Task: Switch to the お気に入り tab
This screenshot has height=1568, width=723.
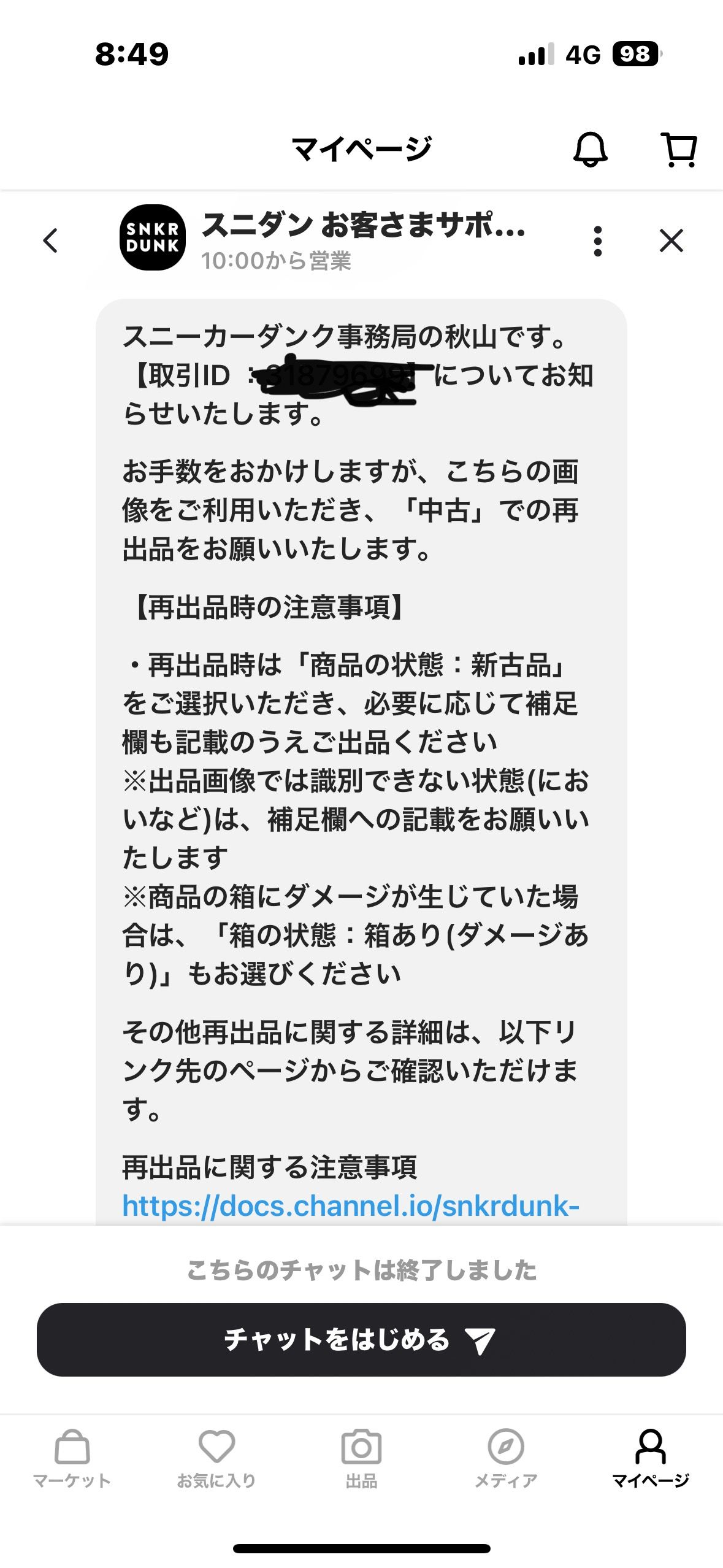Action: pos(216,1459)
